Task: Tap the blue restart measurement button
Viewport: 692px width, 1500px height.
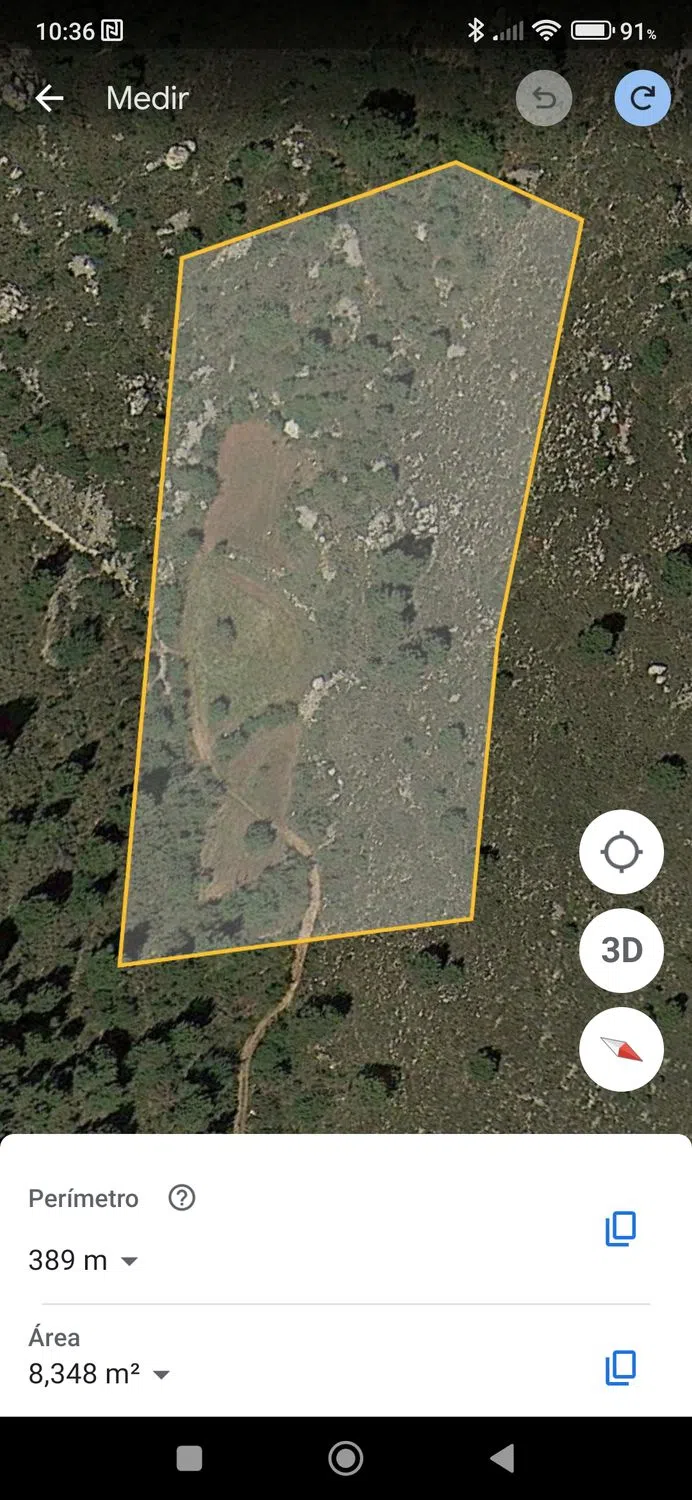Action: point(642,98)
